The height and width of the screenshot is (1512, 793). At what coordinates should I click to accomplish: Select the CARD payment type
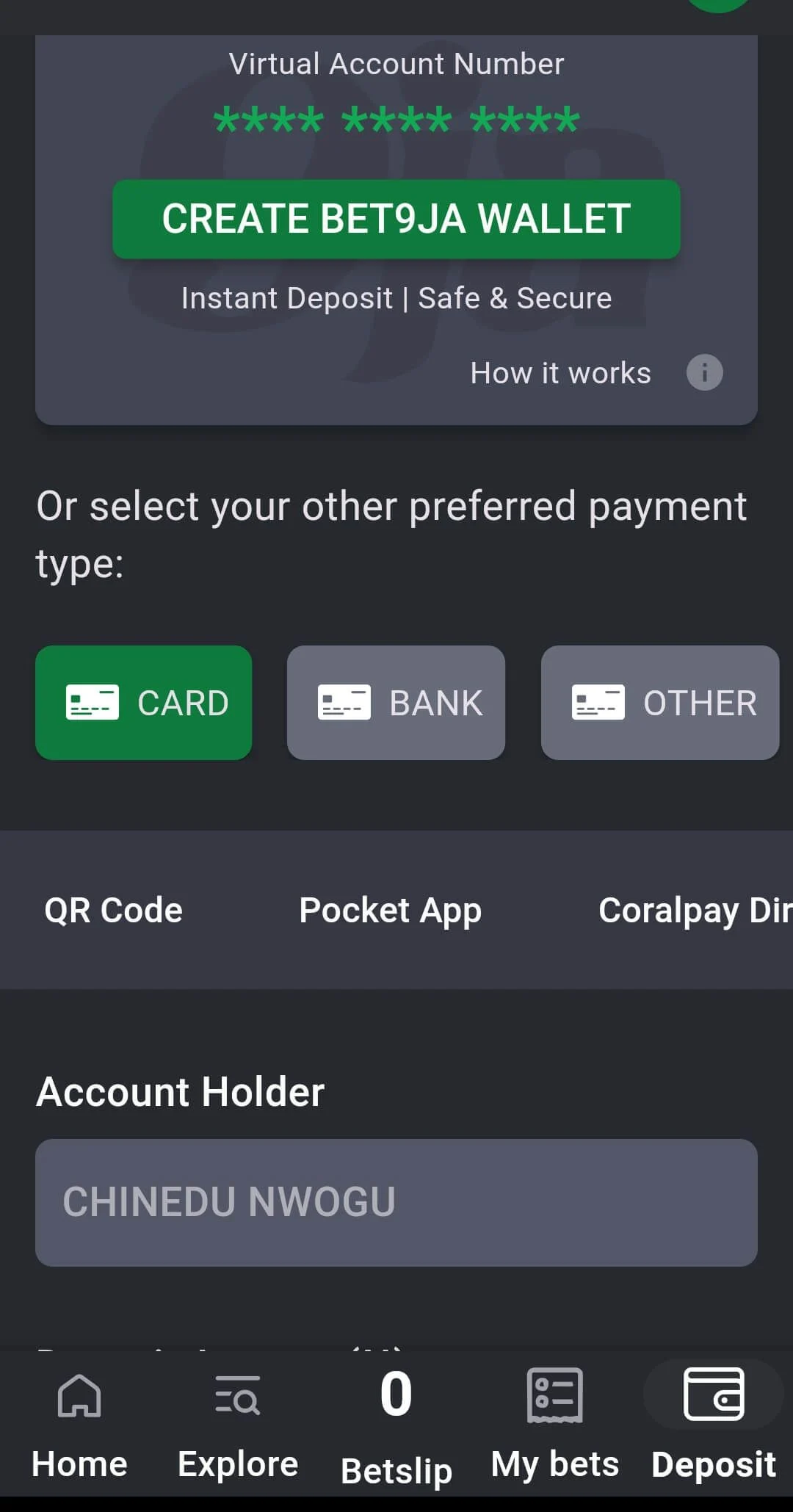pos(144,703)
